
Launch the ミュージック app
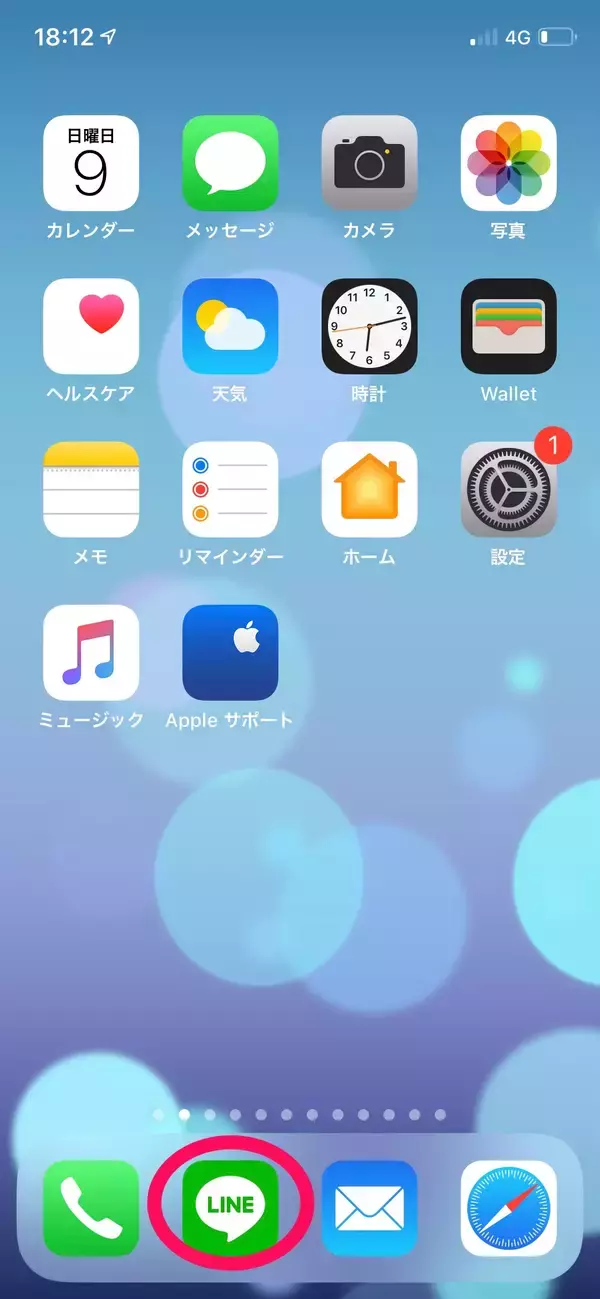point(91,652)
